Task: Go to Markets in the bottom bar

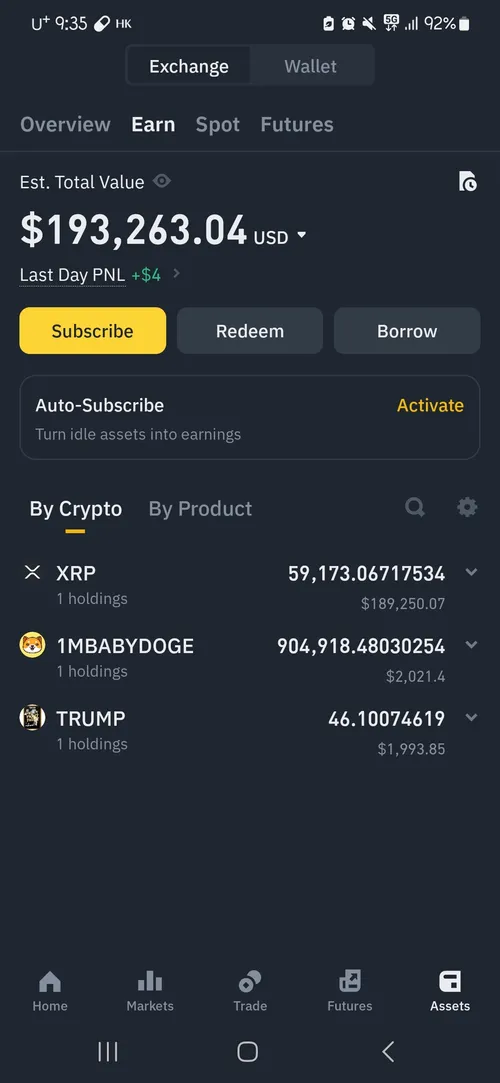Action: point(150,991)
